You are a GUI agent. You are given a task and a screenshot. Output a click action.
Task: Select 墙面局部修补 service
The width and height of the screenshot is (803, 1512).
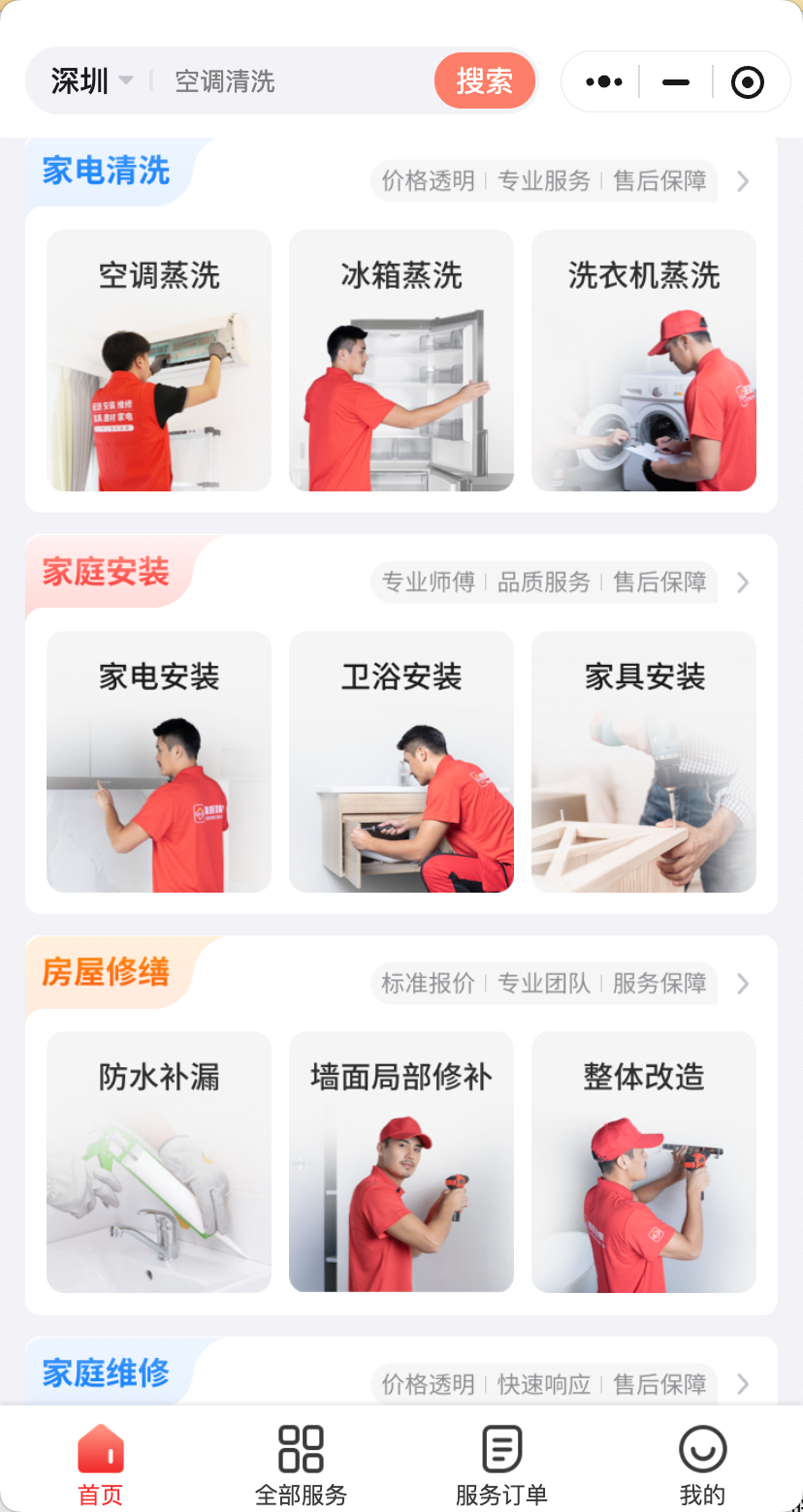[x=401, y=1162]
